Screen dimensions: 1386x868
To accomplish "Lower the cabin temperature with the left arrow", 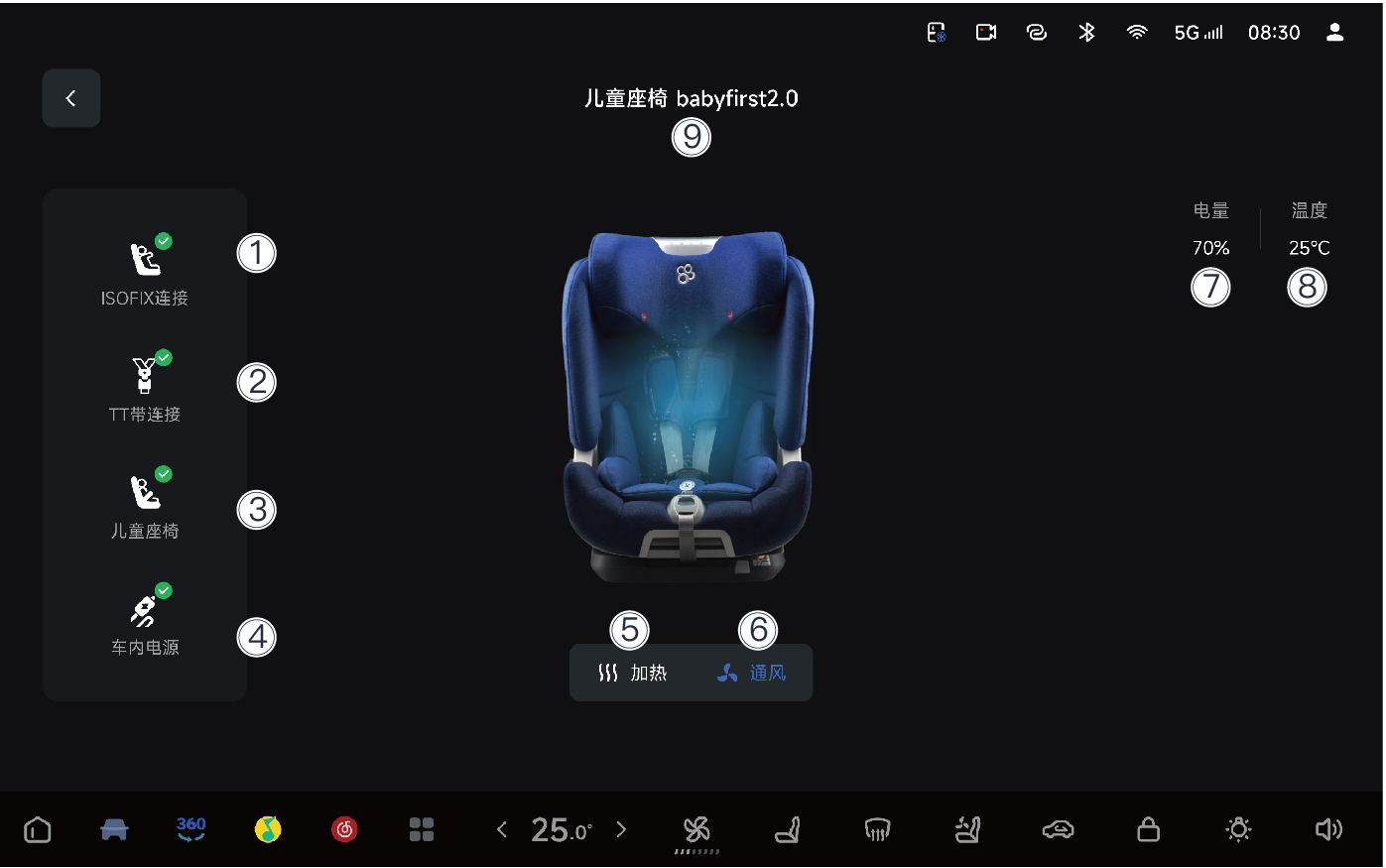I will click(502, 829).
